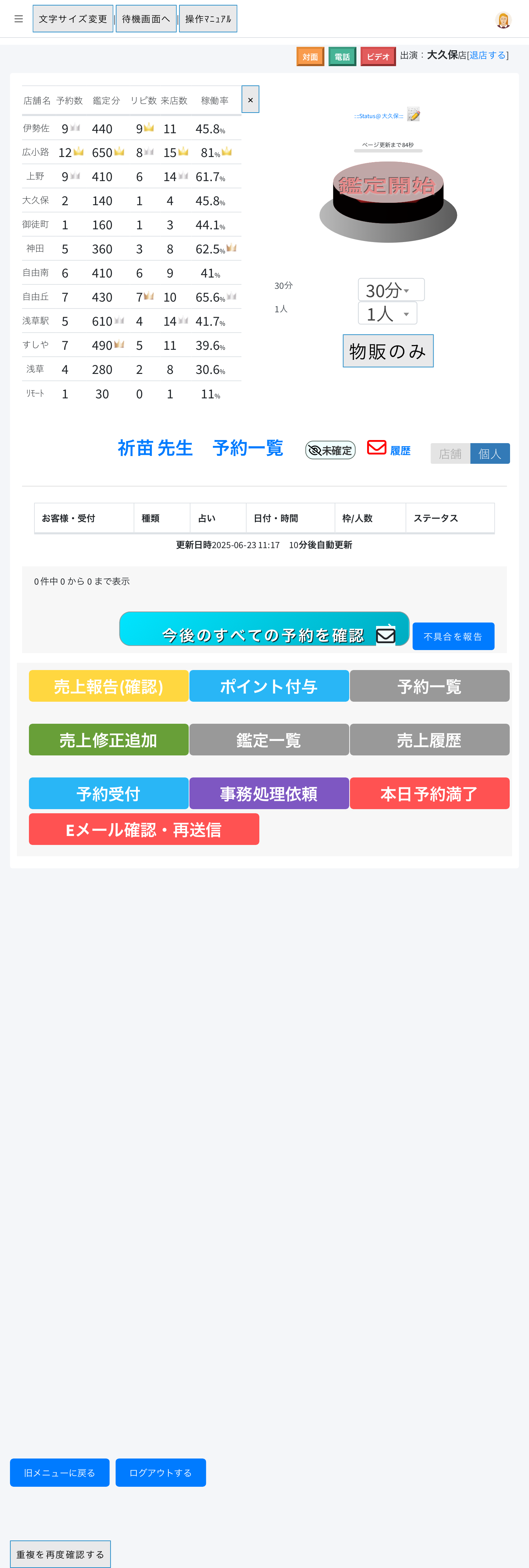The image size is (529, 1568).
Task: Open the 30分 duration dropdown
Action: (391, 290)
